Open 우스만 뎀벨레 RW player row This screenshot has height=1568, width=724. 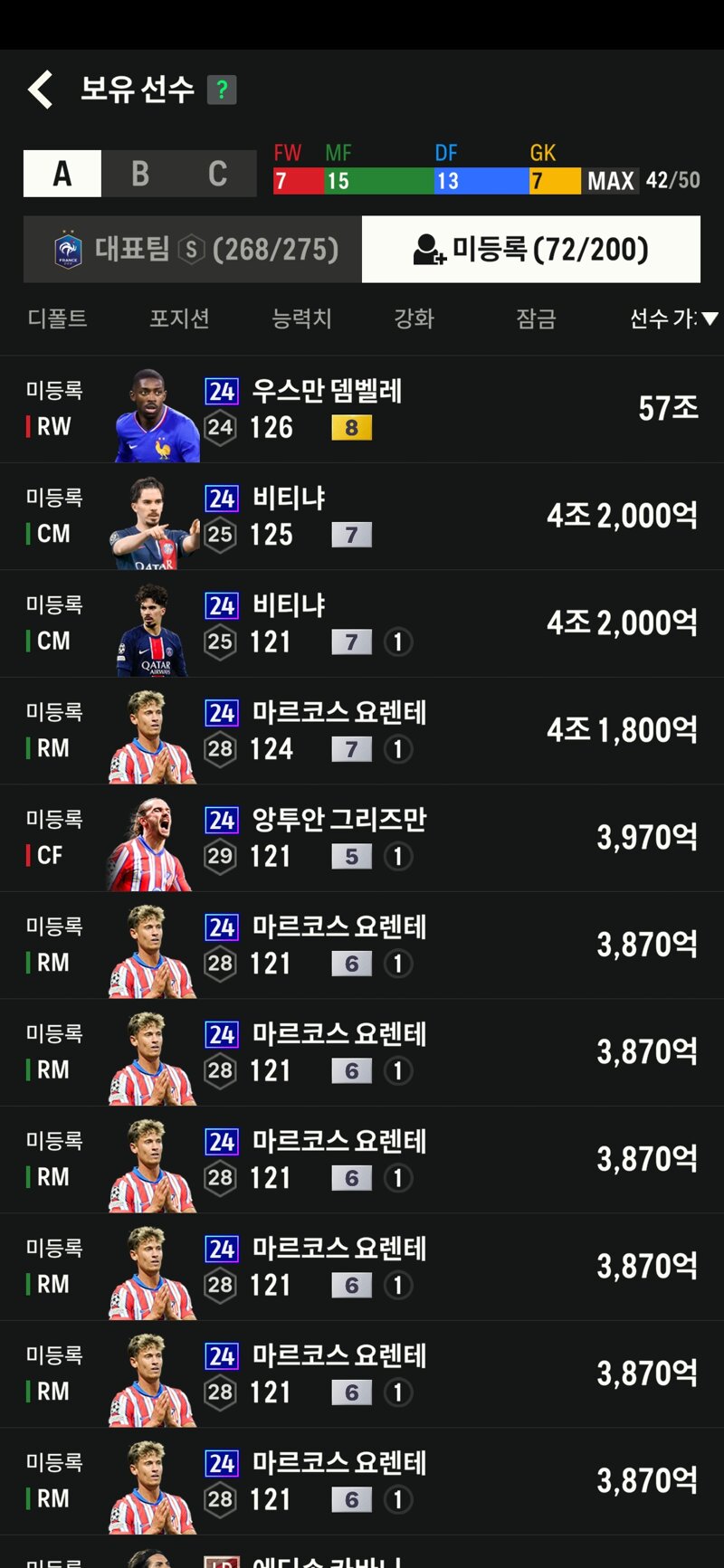[362, 409]
